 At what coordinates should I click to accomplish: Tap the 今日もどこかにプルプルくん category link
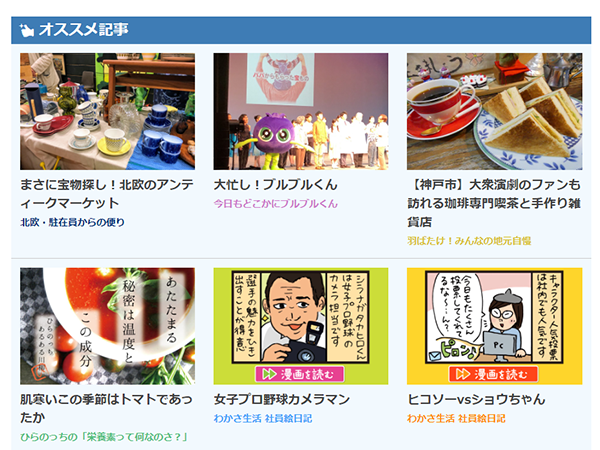276,203
